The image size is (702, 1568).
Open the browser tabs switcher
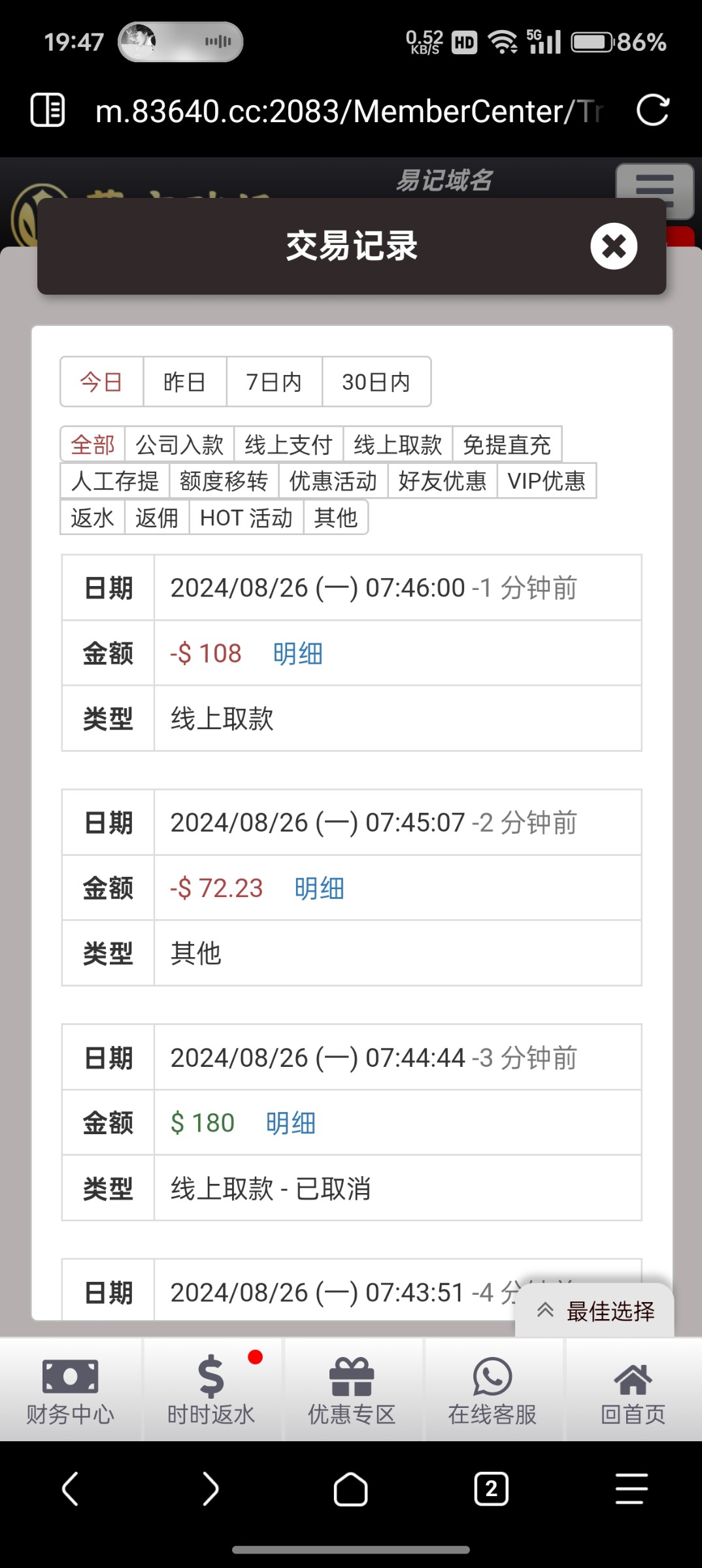(x=492, y=1489)
